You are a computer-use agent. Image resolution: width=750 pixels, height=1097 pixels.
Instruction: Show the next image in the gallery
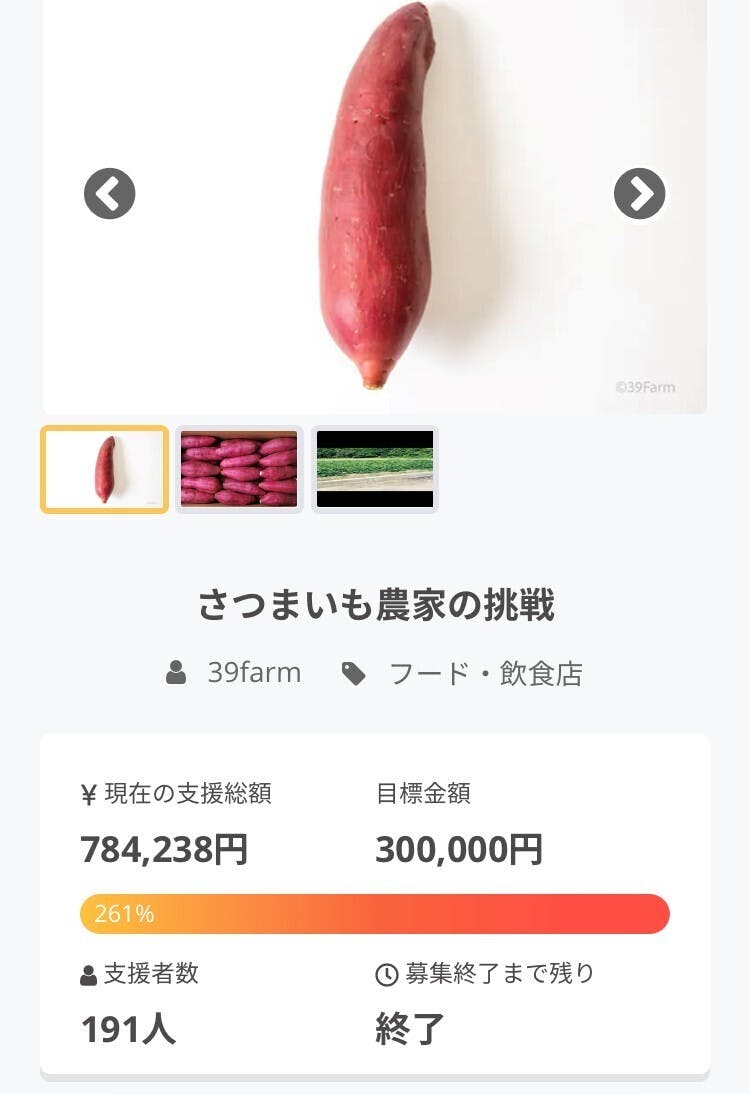(x=639, y=194)
